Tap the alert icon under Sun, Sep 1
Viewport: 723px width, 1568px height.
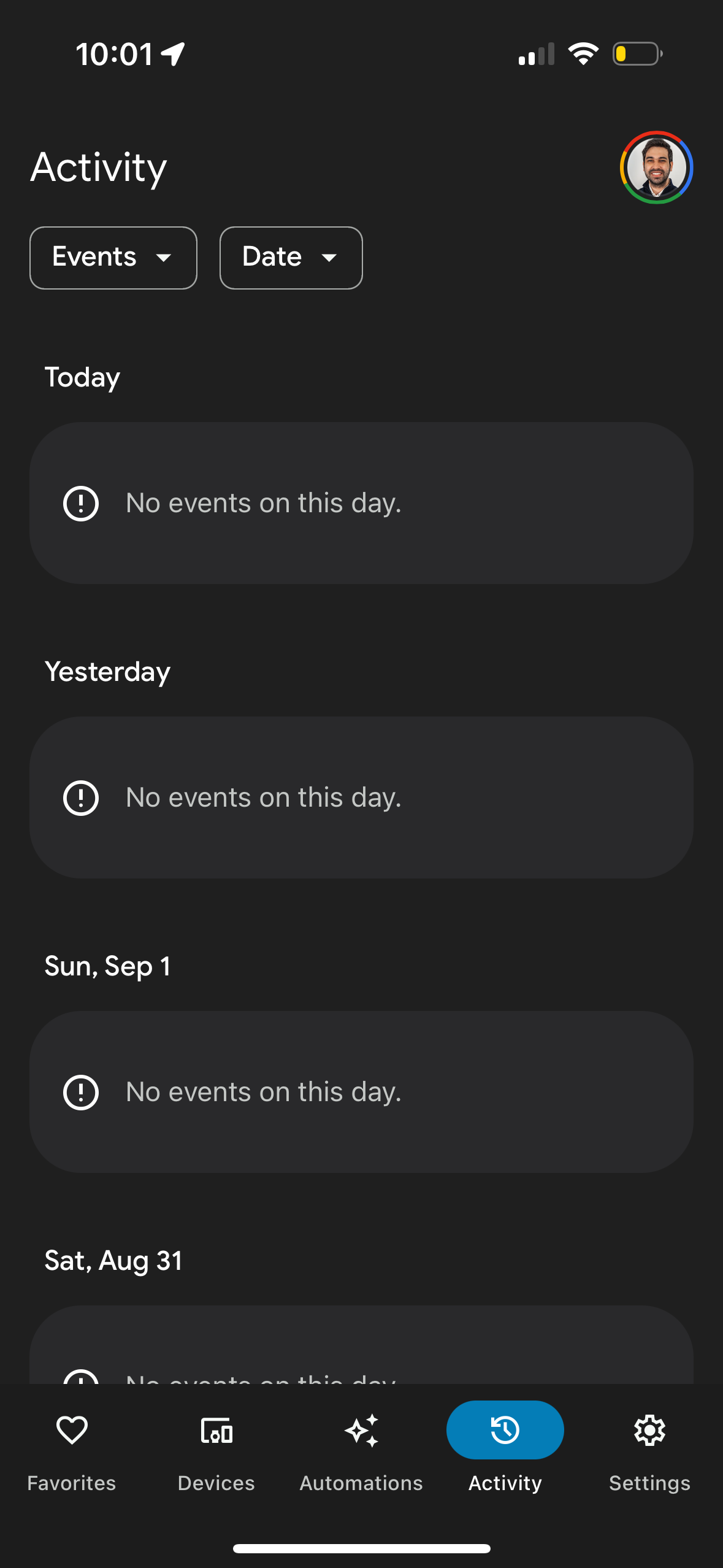point(82,1092)
